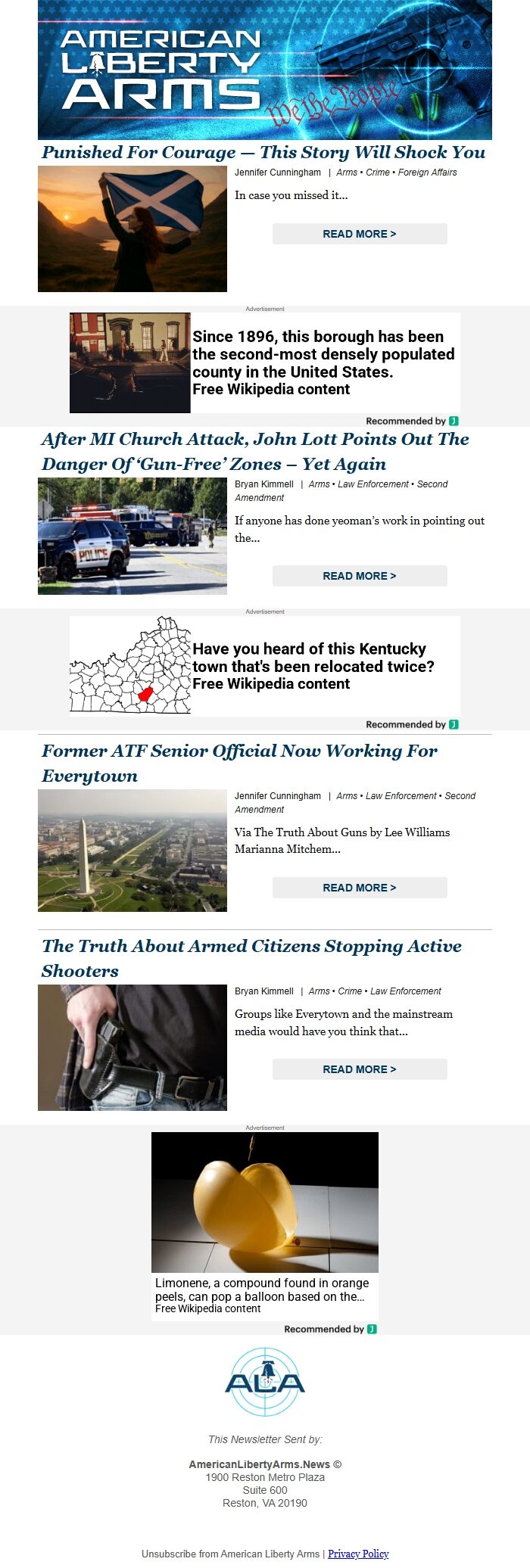This screenshot has height=1568, width=530.
Task: Tap READ MORE for the Everytown article
Action: tap(360, 888)
